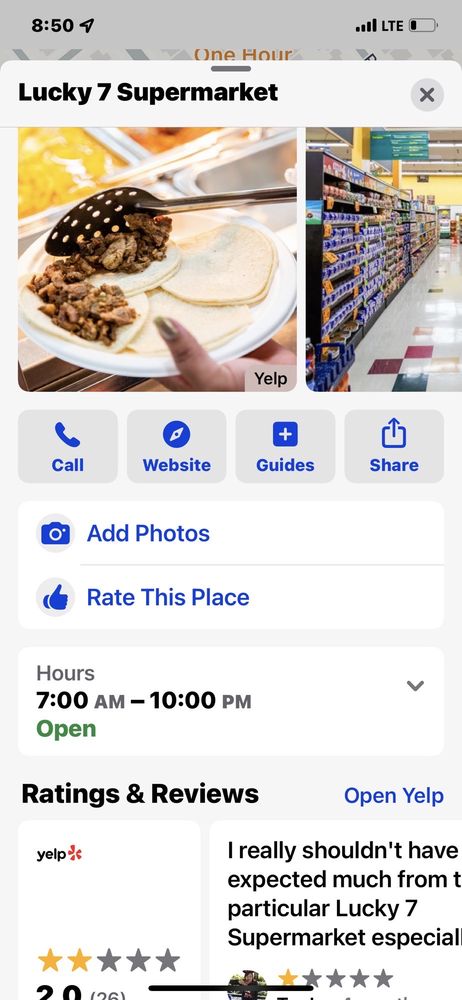The width and height of the screenshot is (462, 1000).
Task: Share this location
Action: tap(394, 446)
